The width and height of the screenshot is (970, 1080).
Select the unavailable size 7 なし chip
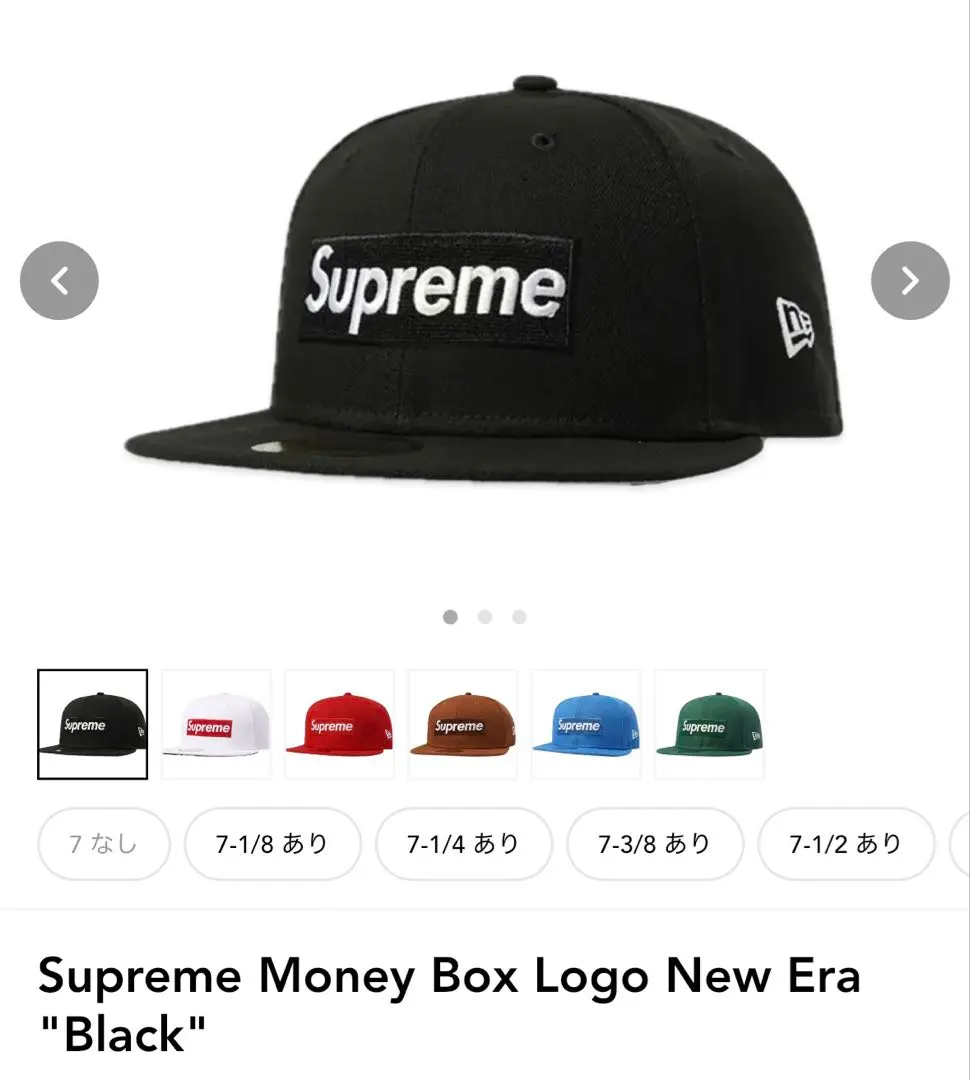104,843
